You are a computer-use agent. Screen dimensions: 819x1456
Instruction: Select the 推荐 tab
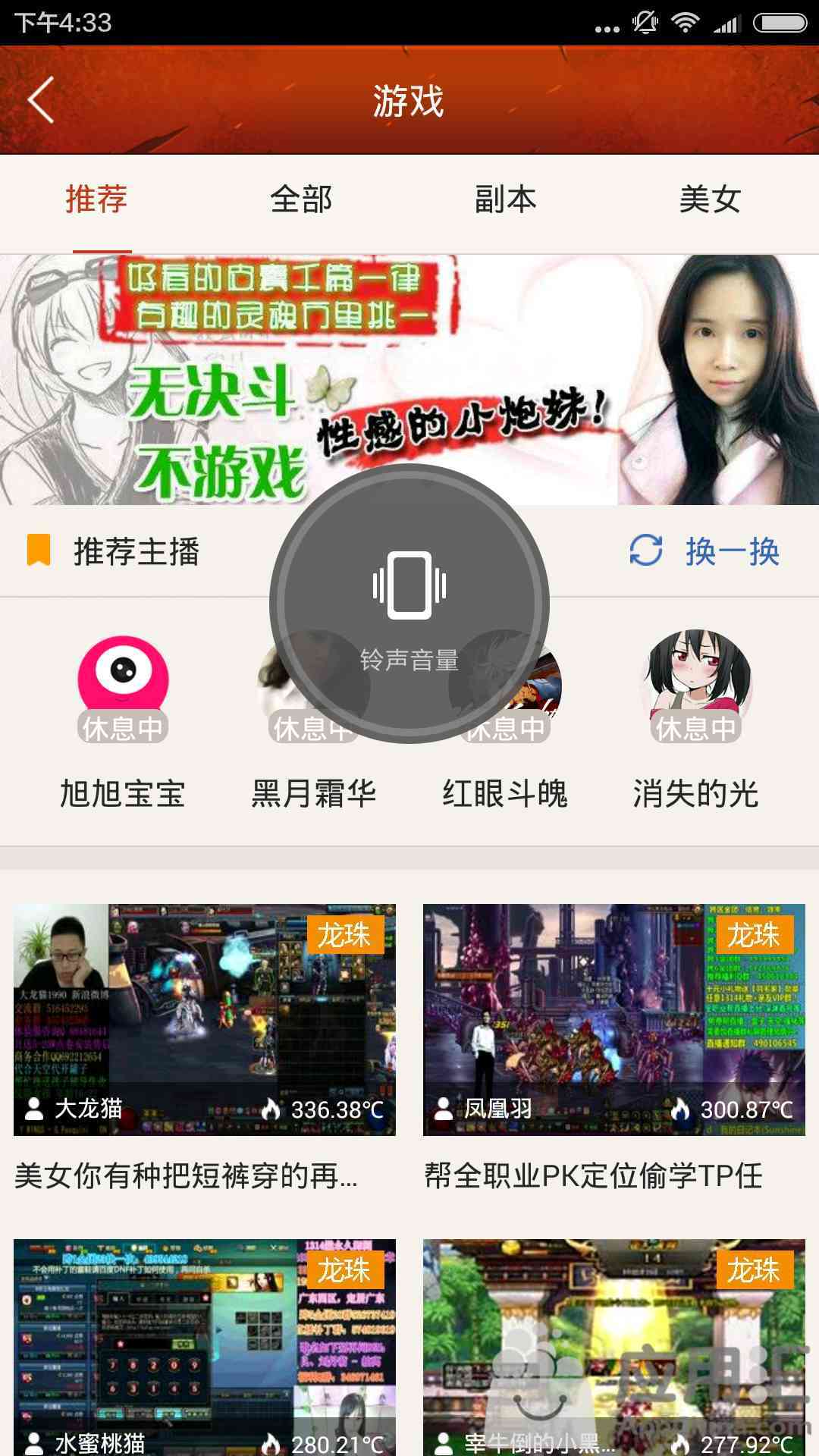pyautogui.click(x=96, y=200)
